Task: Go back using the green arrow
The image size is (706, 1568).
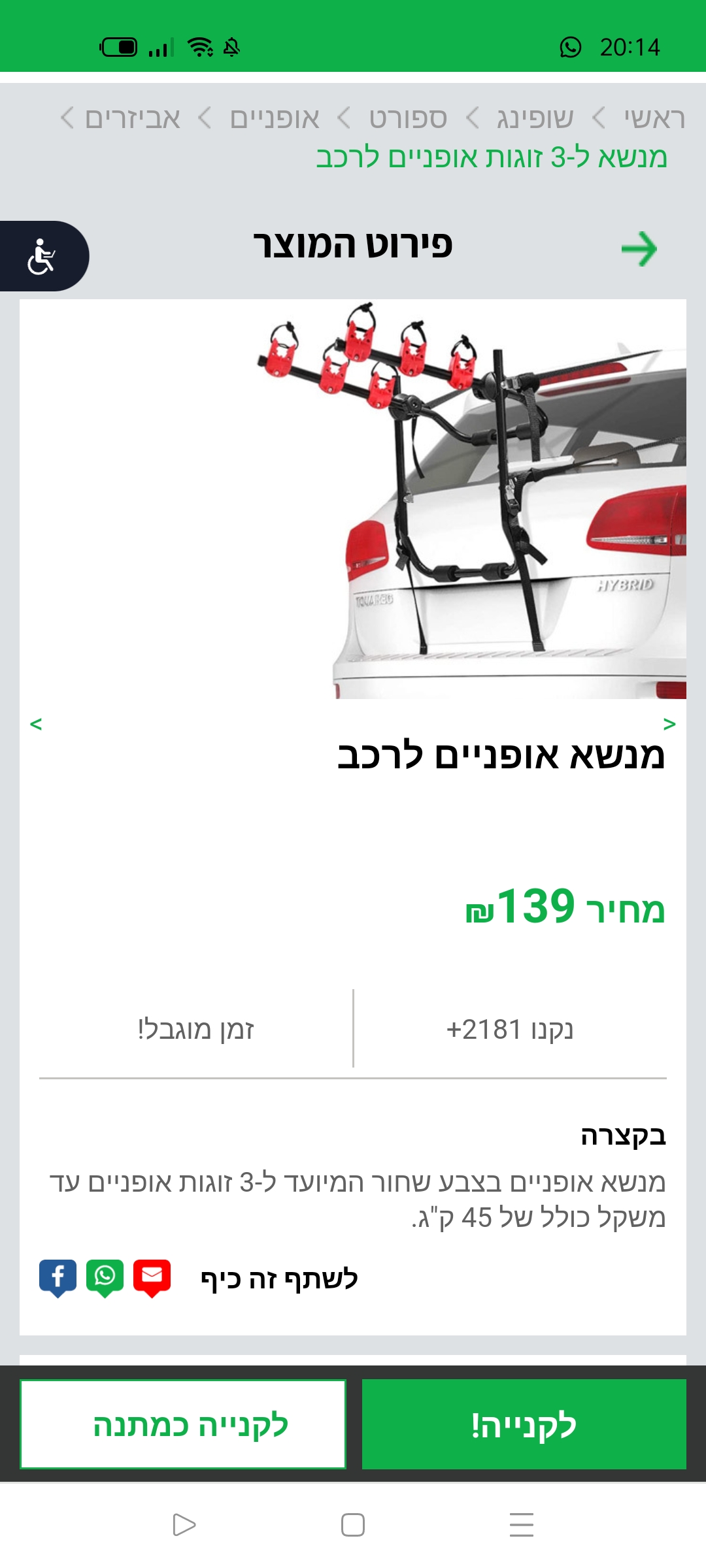Action: click(x=639, y=249)
